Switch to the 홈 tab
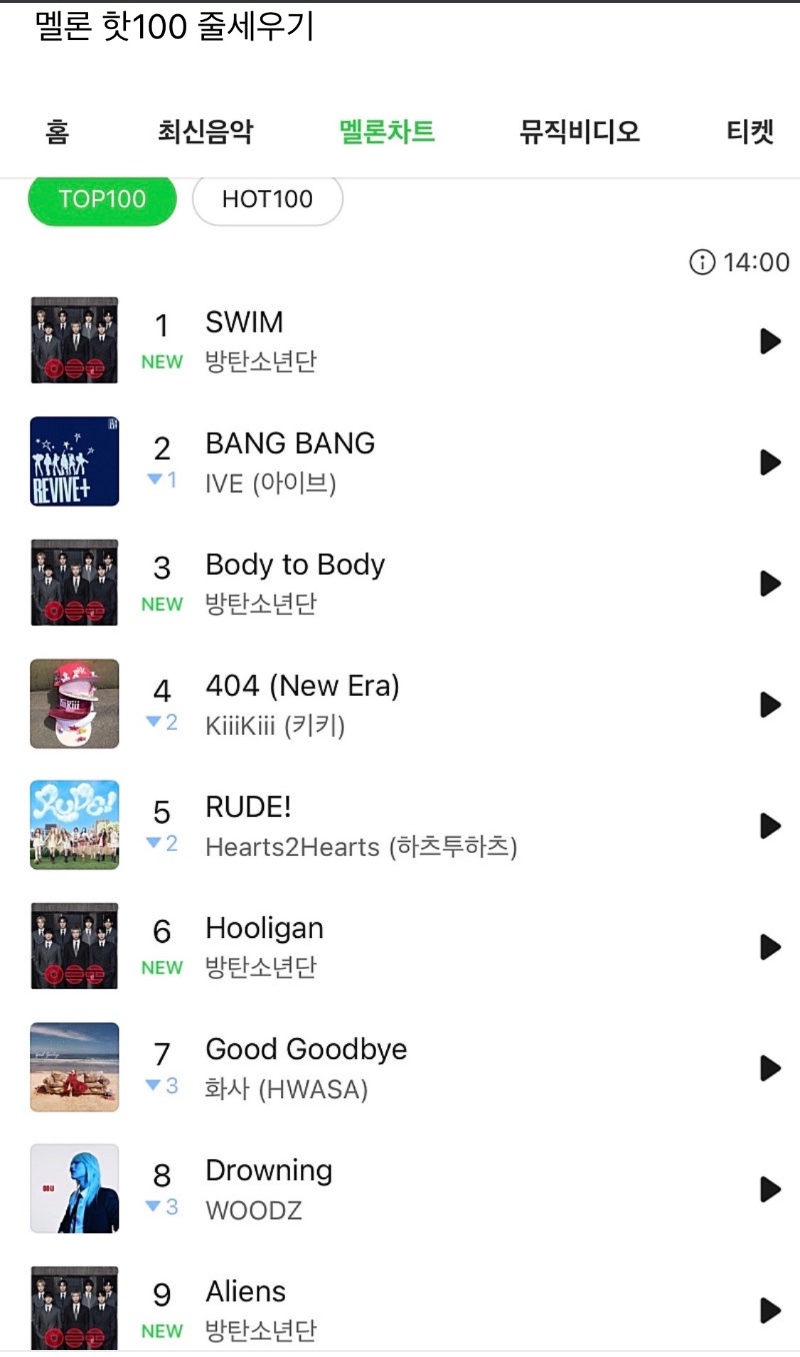Screen dimensions: 800x1357 pyautogui.click(x=57, y=131)
